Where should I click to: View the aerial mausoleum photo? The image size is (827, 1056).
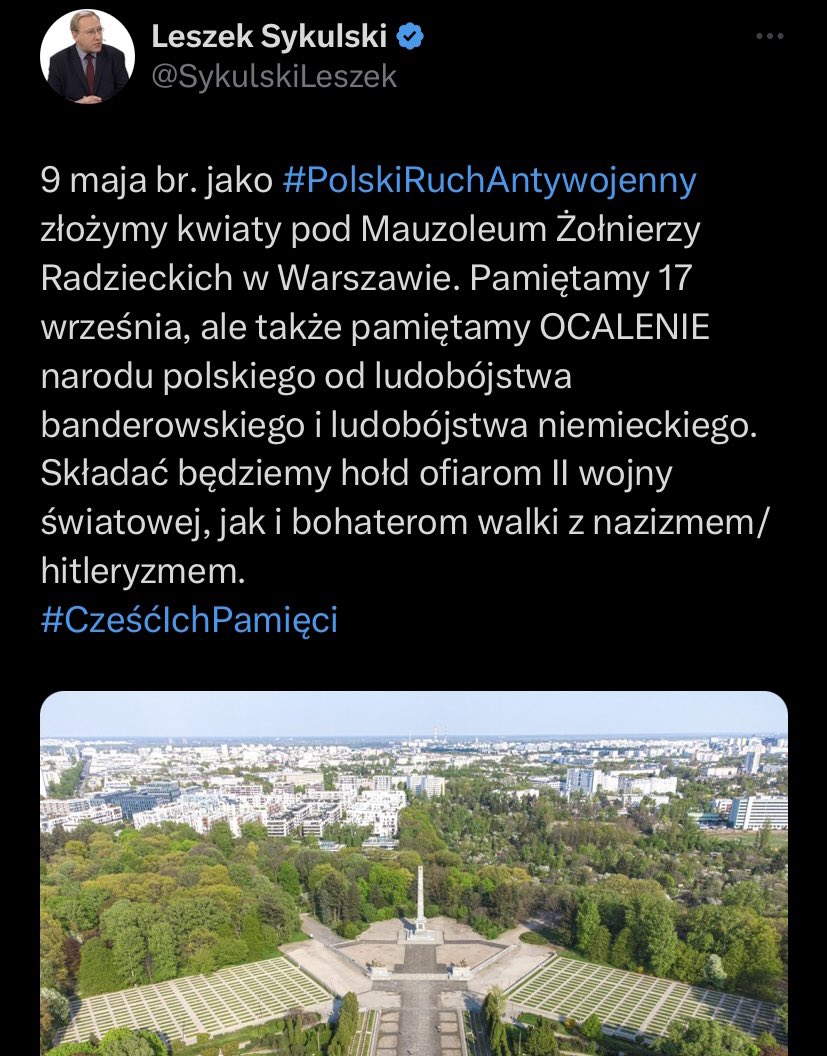click(414, 873)
